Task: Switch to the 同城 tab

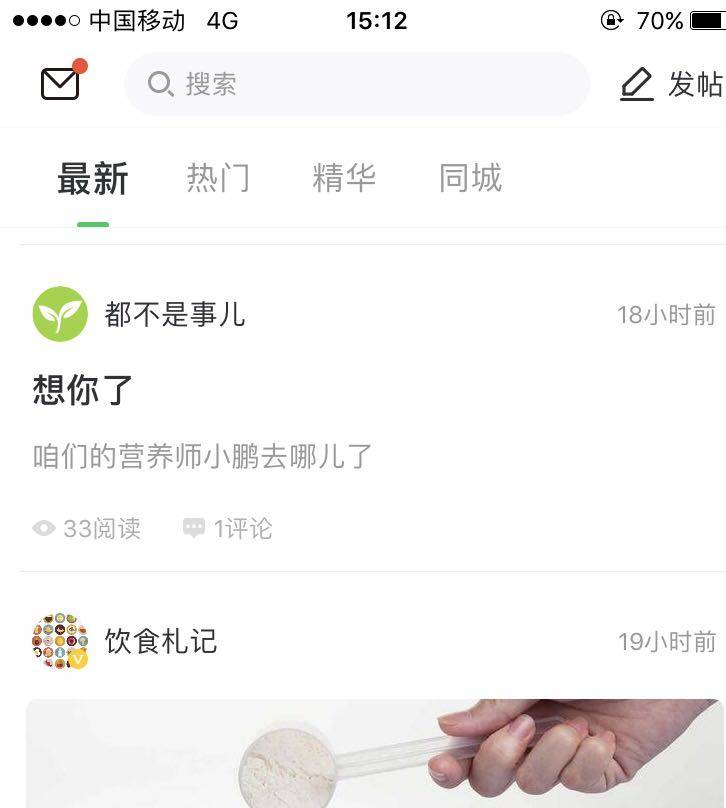Action: coord(470,179)
